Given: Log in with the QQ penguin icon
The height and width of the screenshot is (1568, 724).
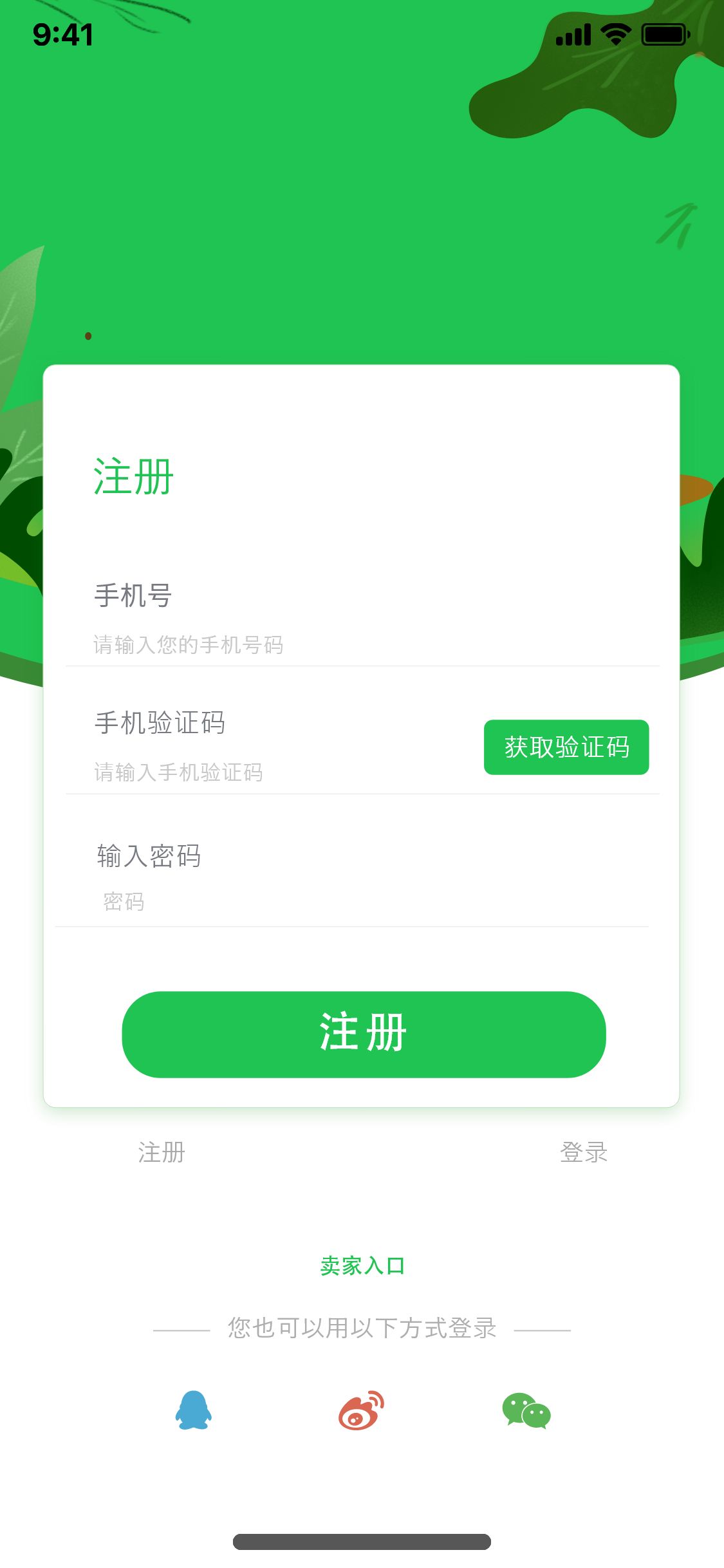Looking at the screenshot, I should coord(193,1410).
